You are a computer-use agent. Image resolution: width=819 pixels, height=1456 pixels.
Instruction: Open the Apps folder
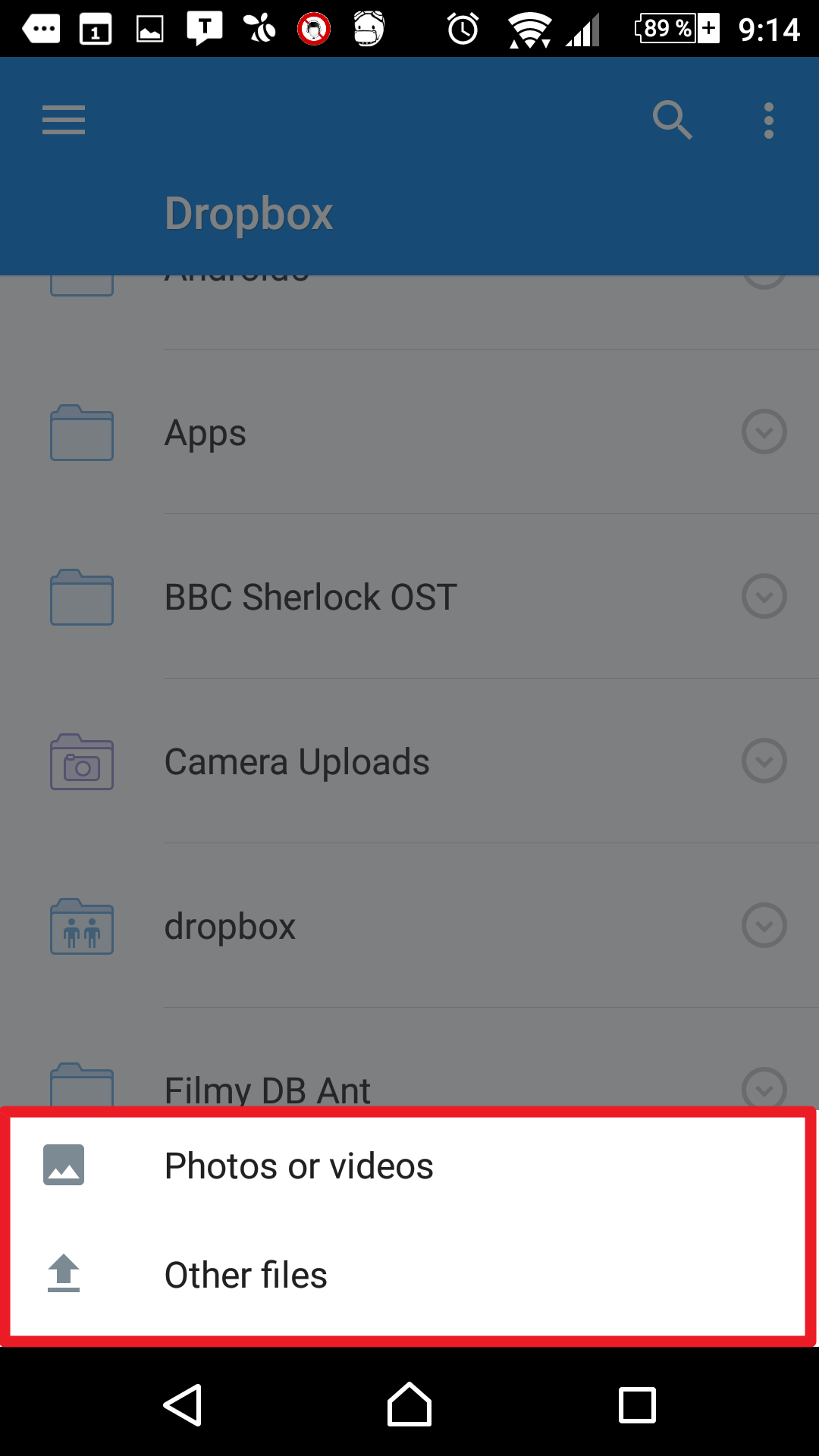(x=409, y=432)
